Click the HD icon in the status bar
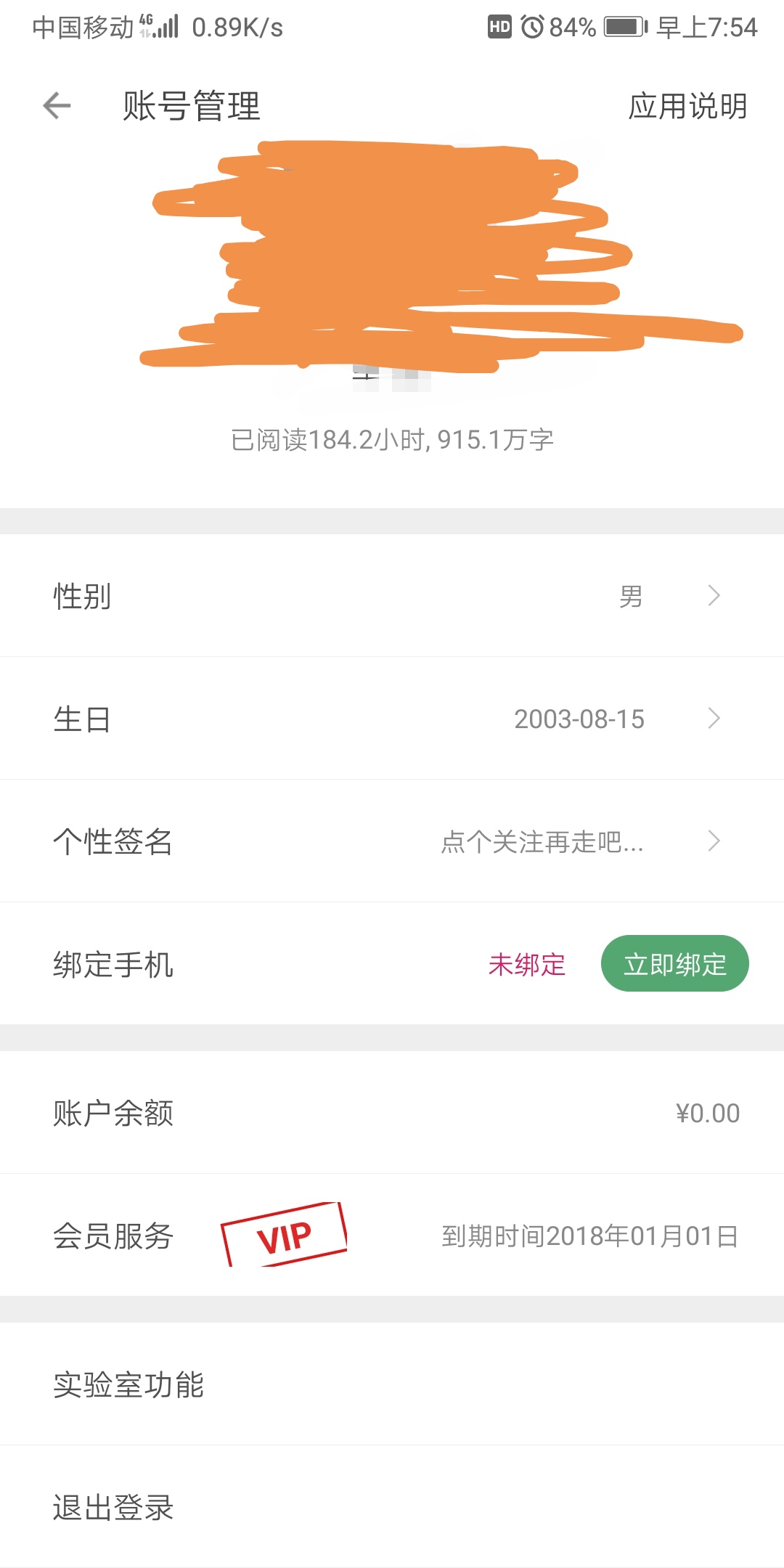 (x=498, y=27)
